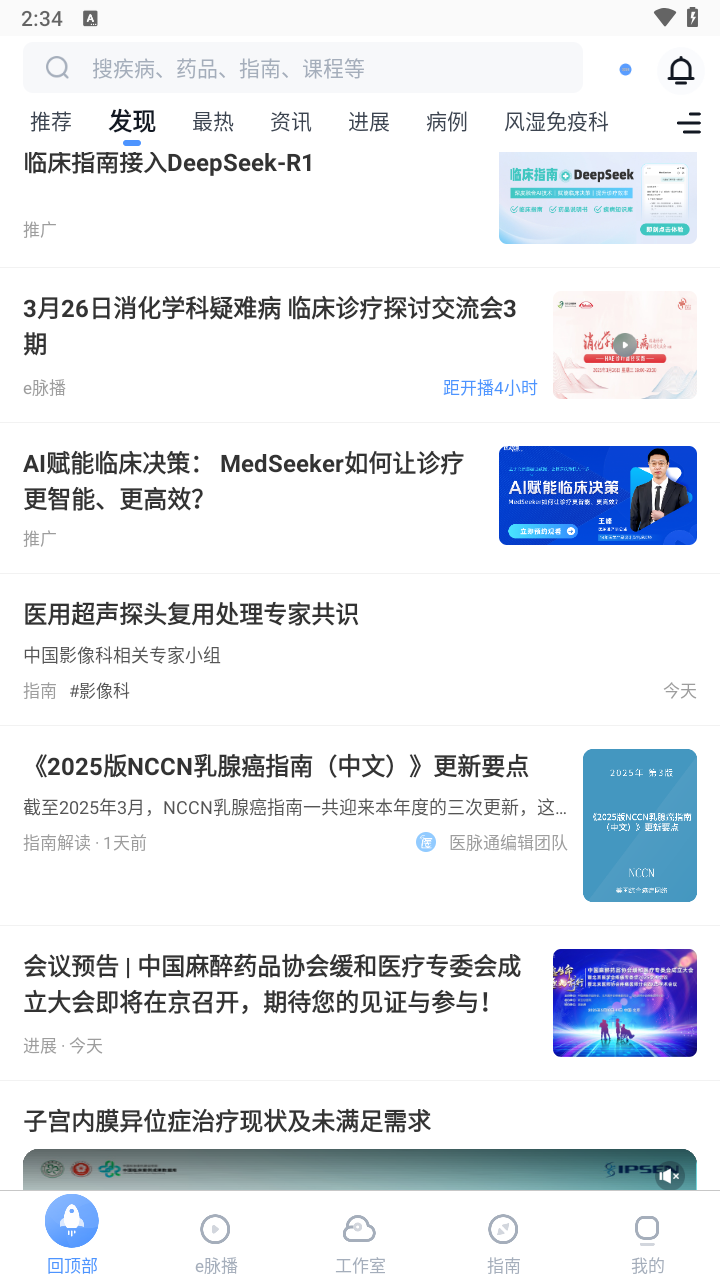Screen dimensions: 720x1280
Task: Open the 病例 tab
Action: point(447,122)
